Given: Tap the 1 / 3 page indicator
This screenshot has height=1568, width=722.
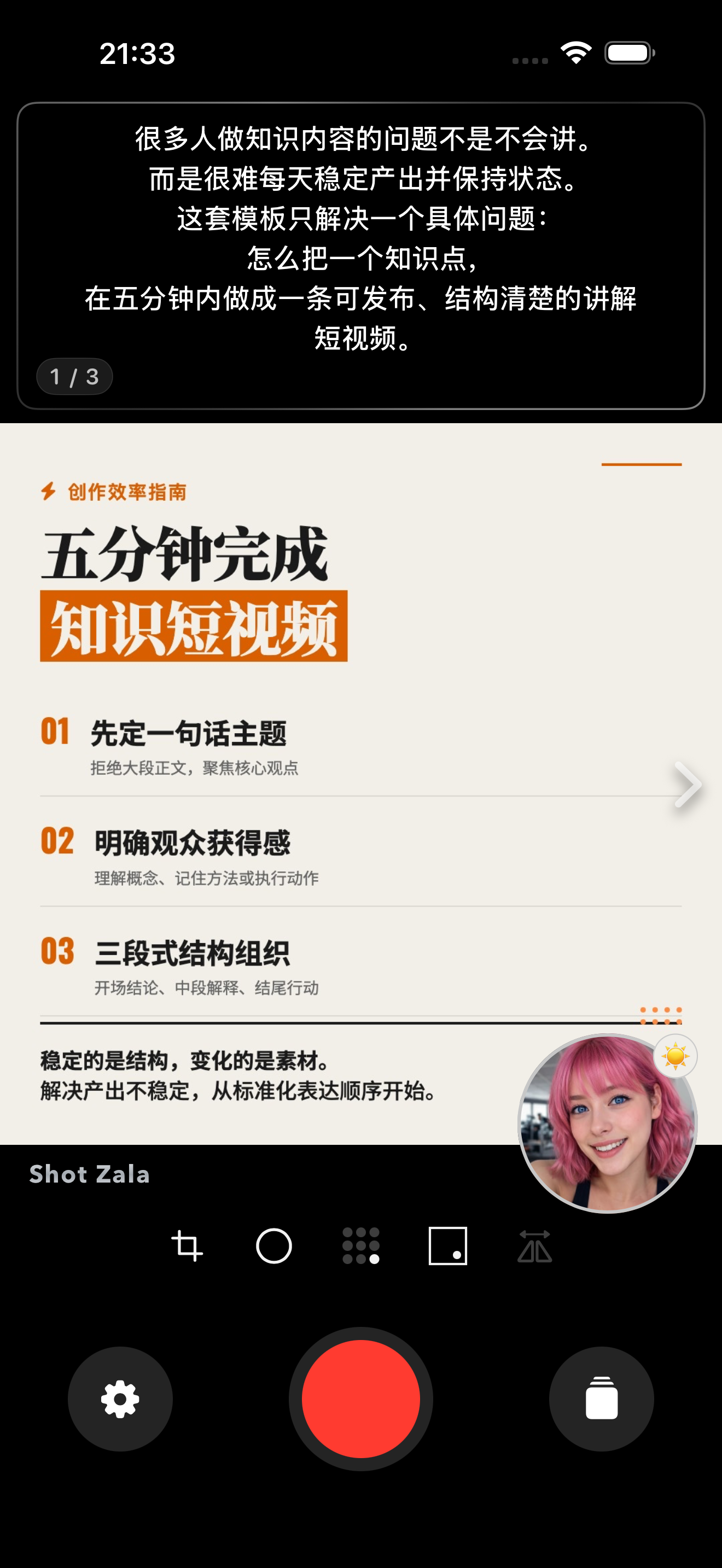Looking at the screenshot, I should (74, 377).
